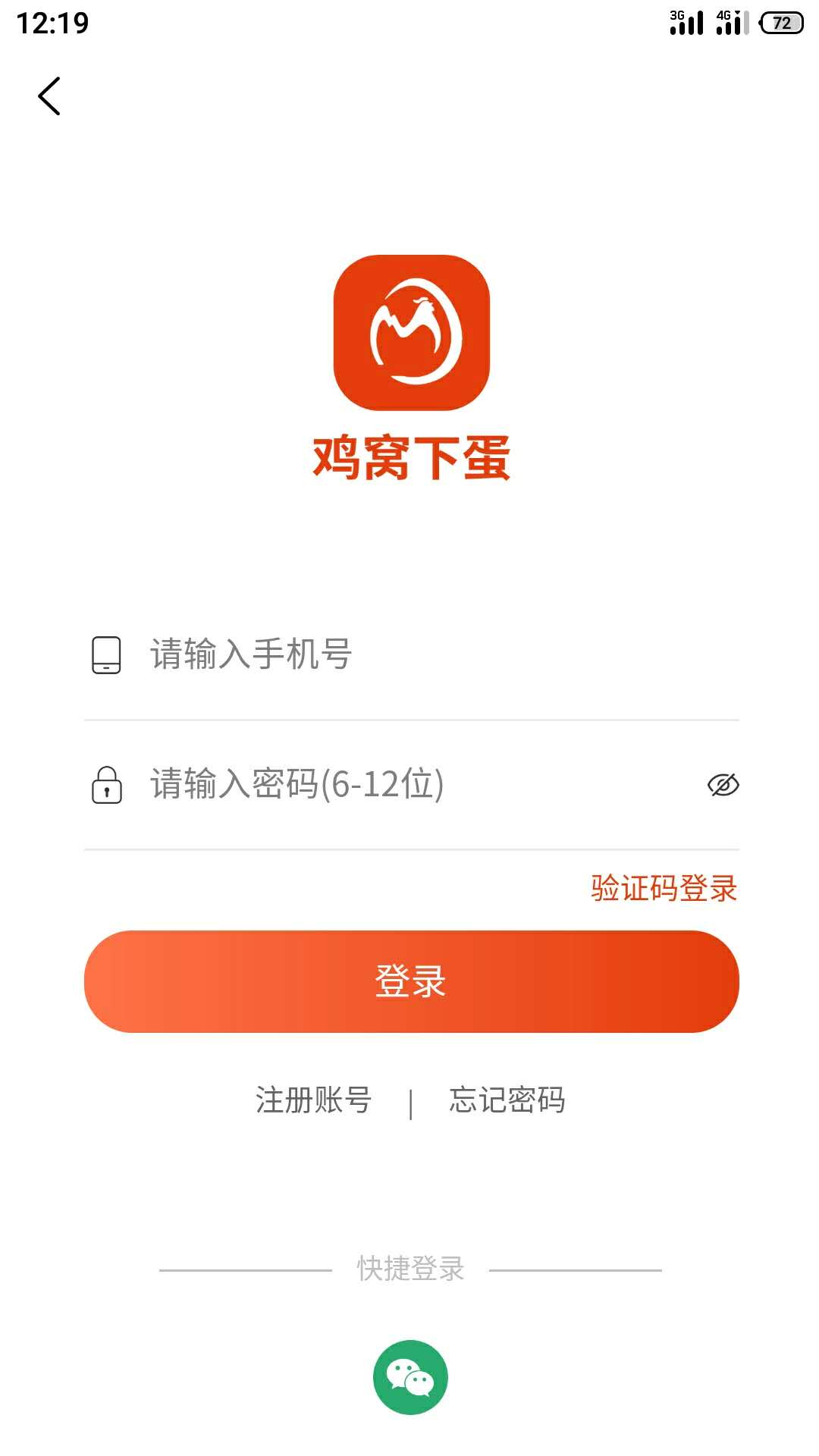Viewport: 819px width, 1456px height.
Task: Toggle password visibility eye icon
Action: click(723, 785)
